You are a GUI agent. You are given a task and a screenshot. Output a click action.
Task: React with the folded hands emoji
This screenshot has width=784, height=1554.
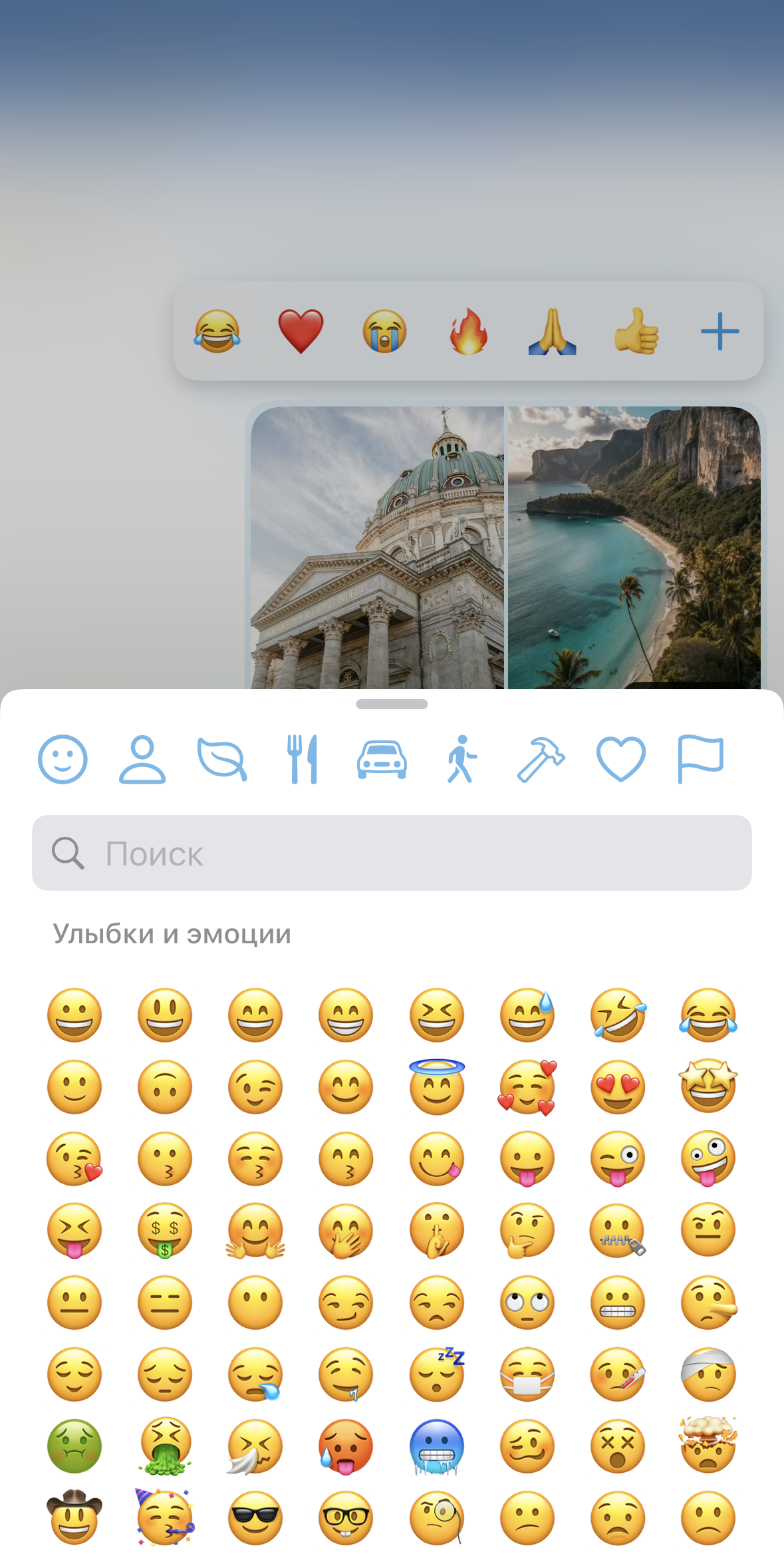pyautogui.click(x=552, y=331)
